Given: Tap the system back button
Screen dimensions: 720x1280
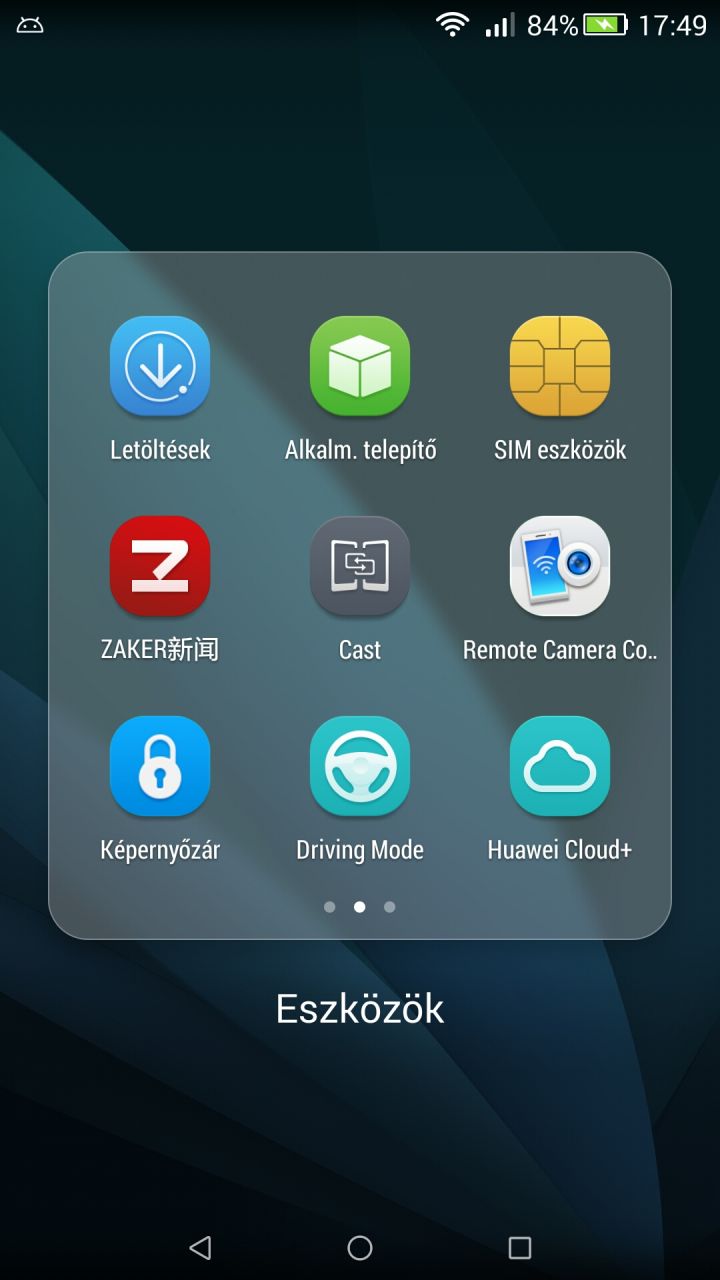Looking at the screenshot, I should click(x=200, y=1247).
